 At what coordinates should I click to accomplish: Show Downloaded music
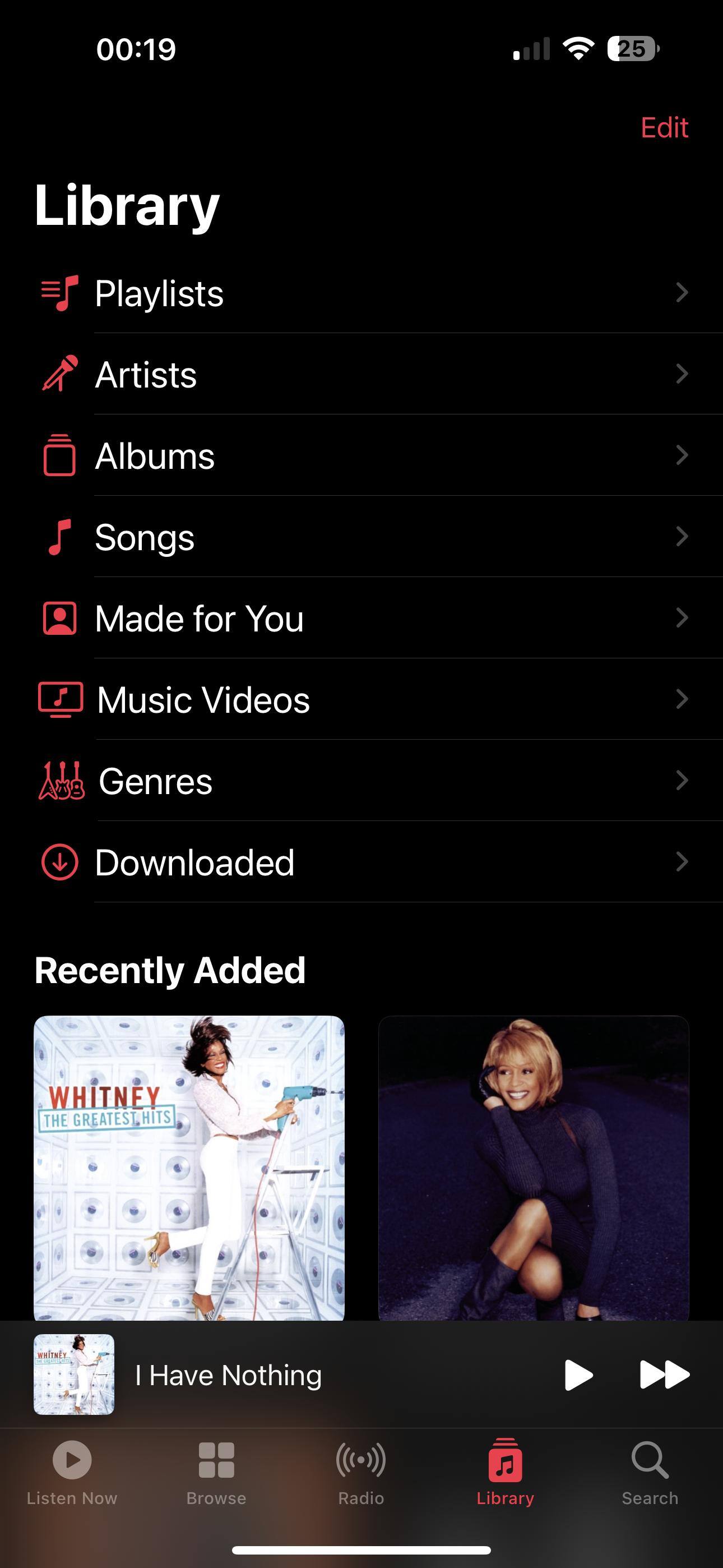[x=361, y=862]
